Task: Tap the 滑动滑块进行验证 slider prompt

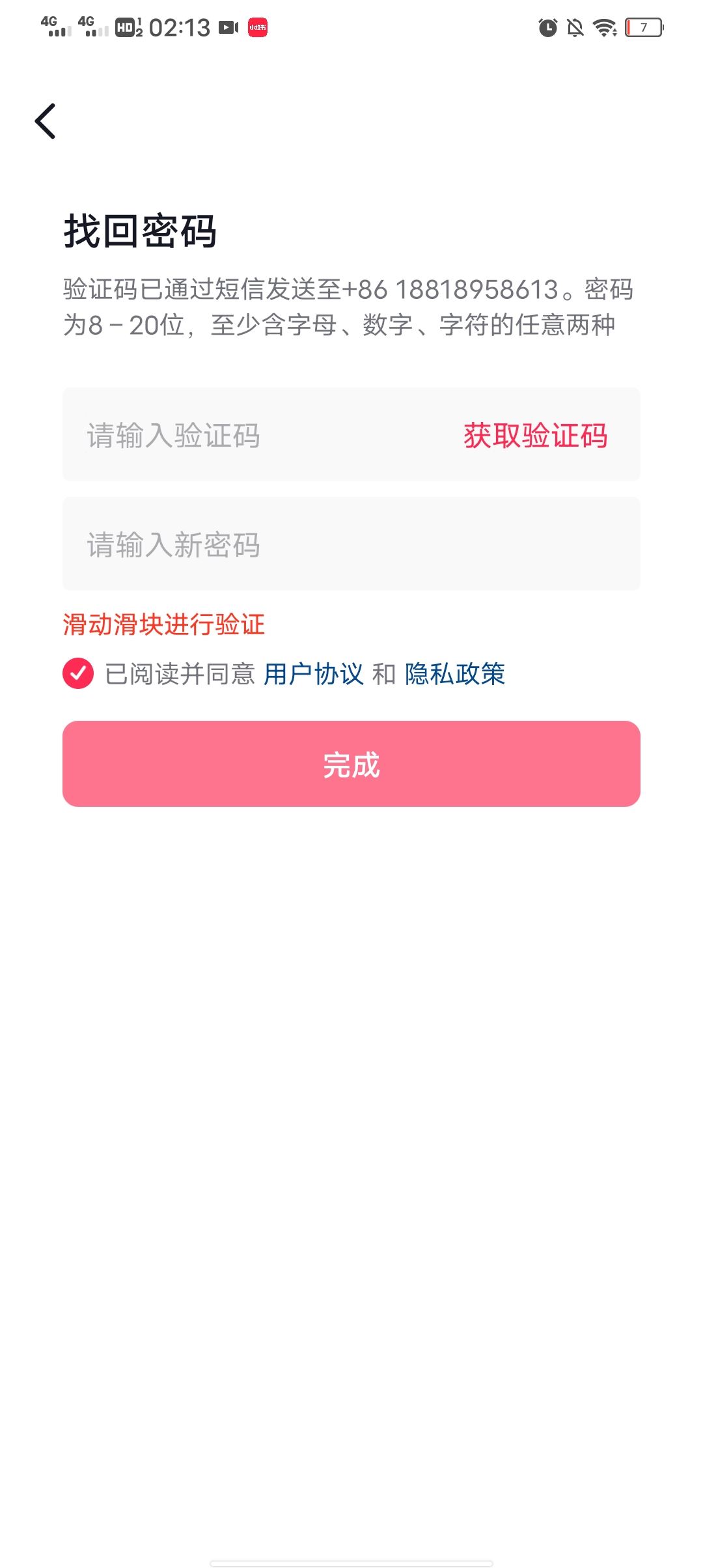Action: click(x=165, y=624)
